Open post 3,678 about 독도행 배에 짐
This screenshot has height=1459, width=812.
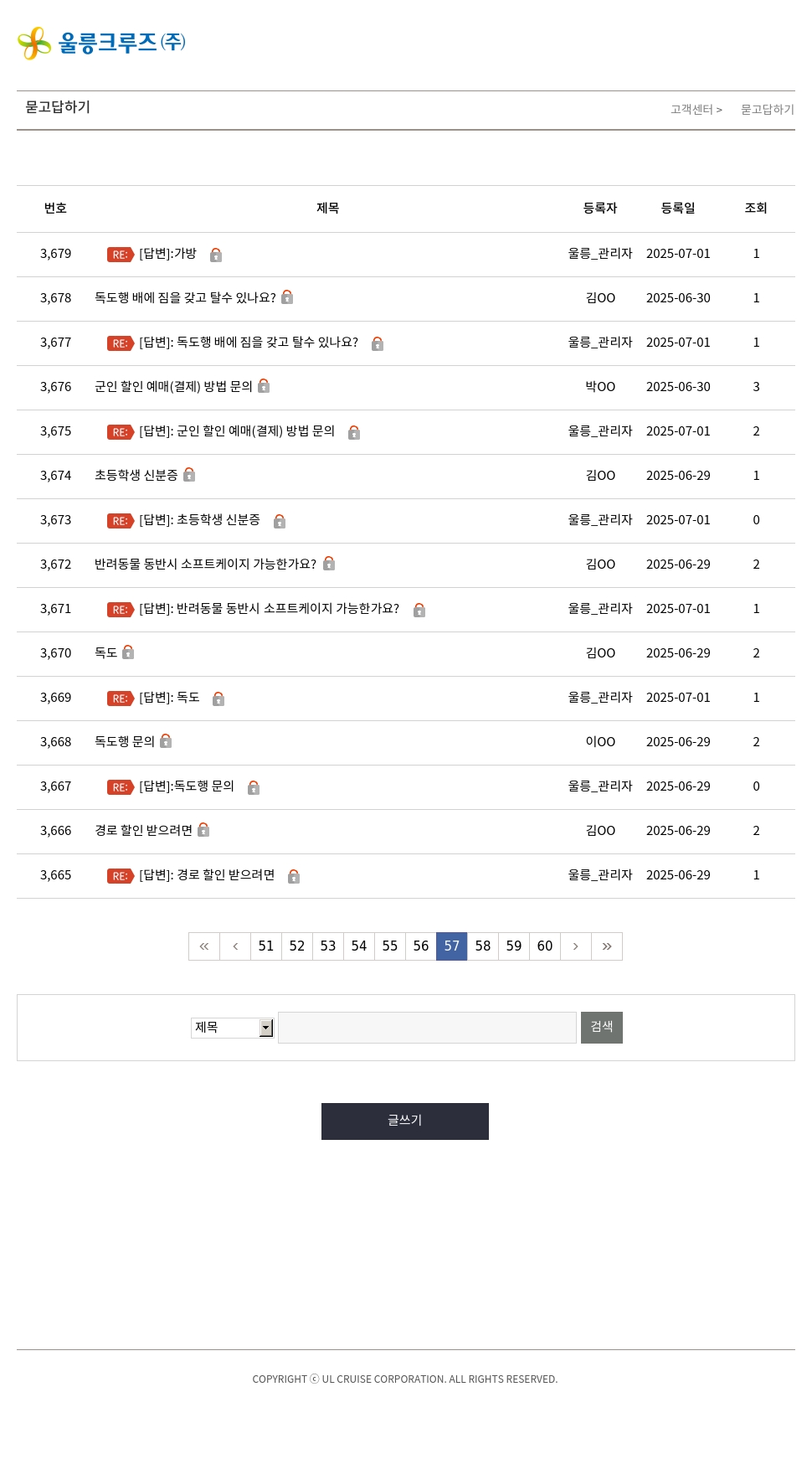coord(185,298)
